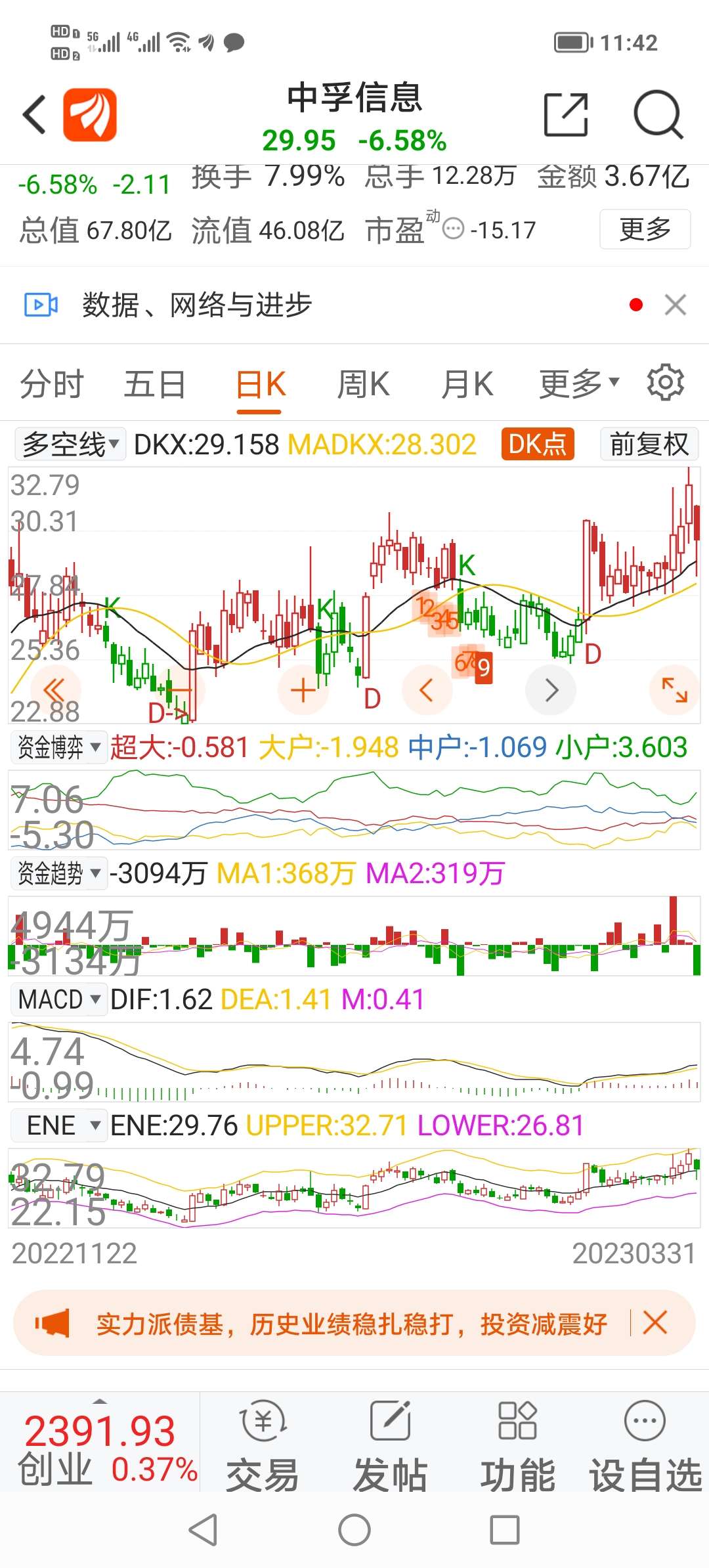Open chart settings gear

[x=666, y=382]
